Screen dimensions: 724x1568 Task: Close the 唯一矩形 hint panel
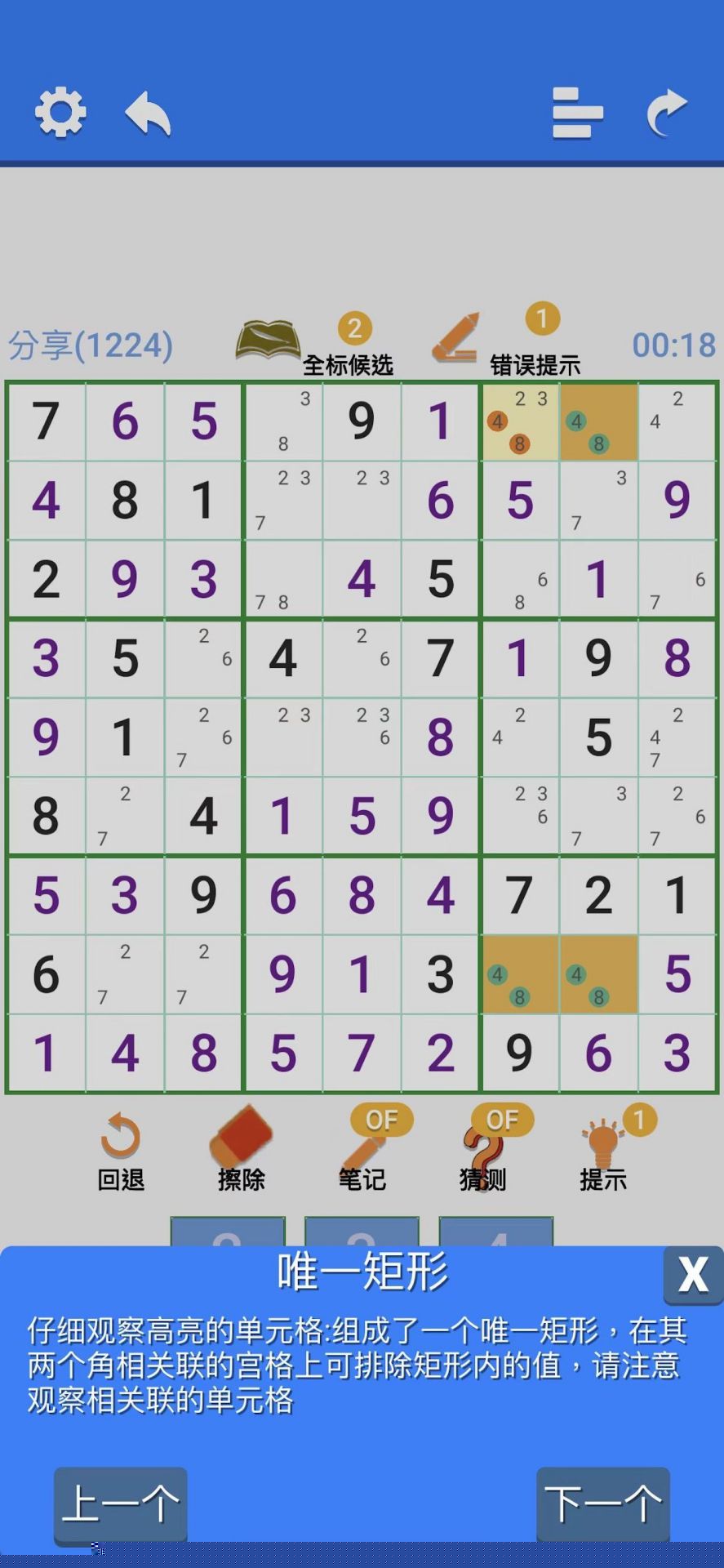[693, 1274]
